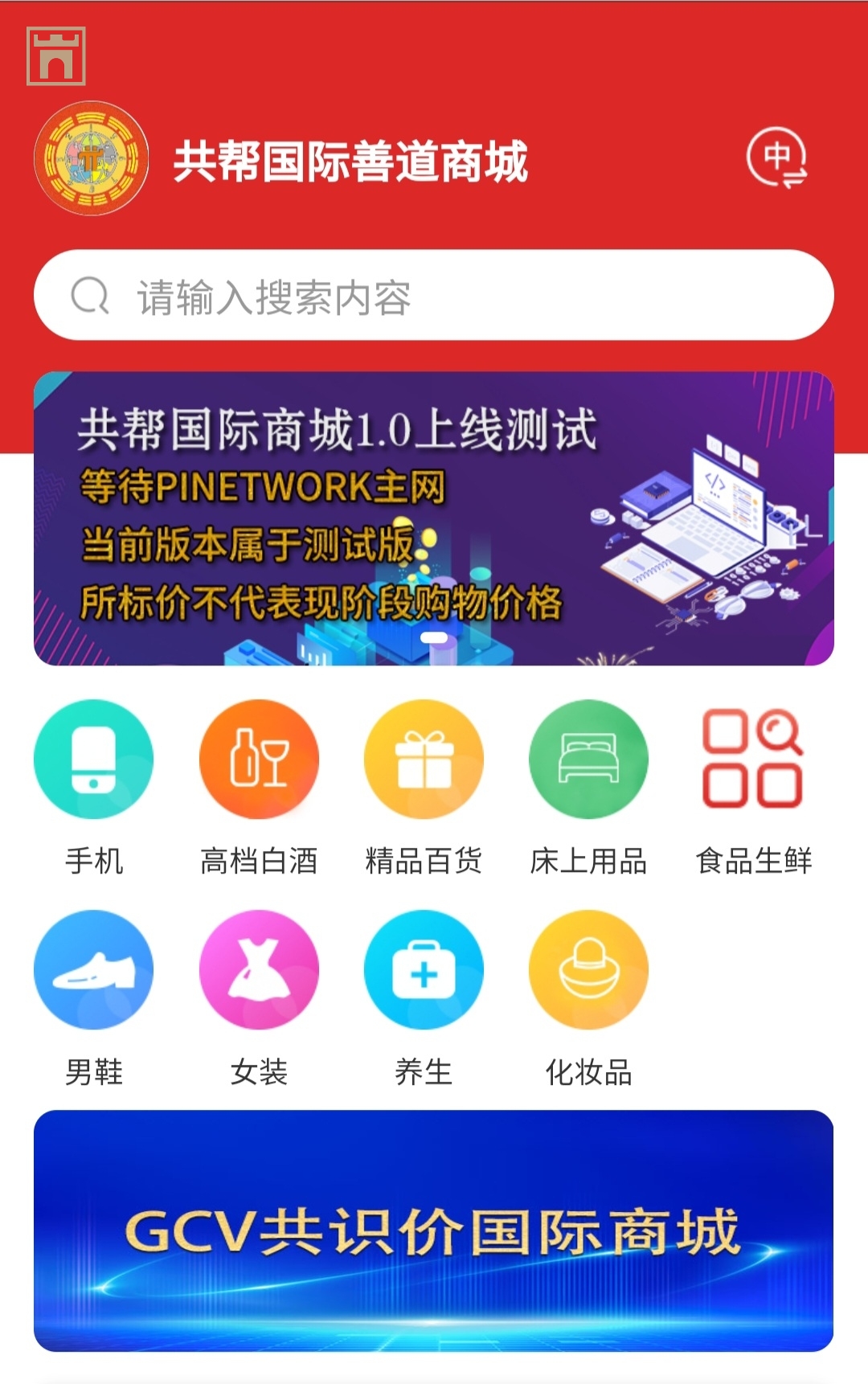Tap the carousel indicator dot
The image size is (868, 1384).
tap(434, 637)
